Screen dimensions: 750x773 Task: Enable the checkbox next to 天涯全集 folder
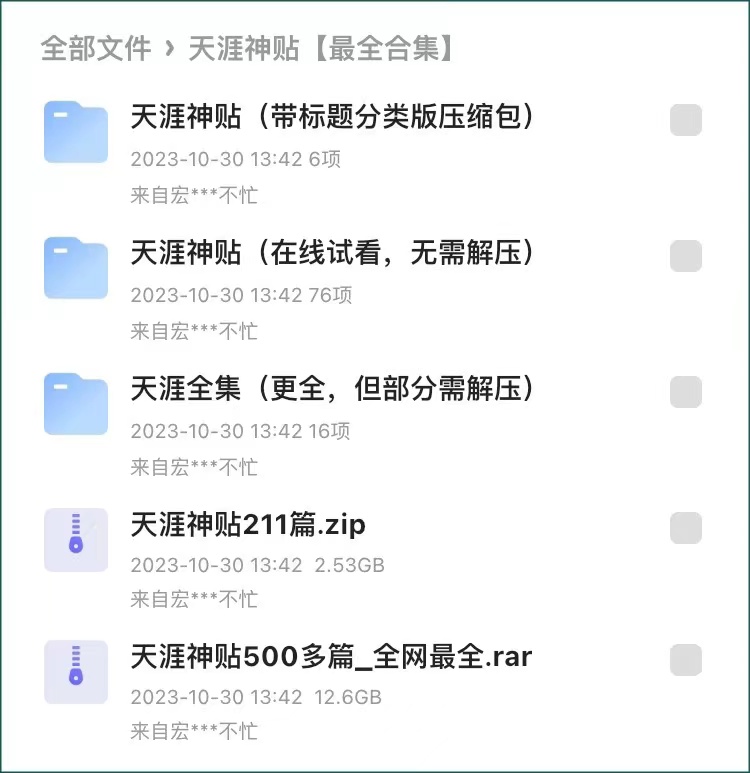(684, 392)
